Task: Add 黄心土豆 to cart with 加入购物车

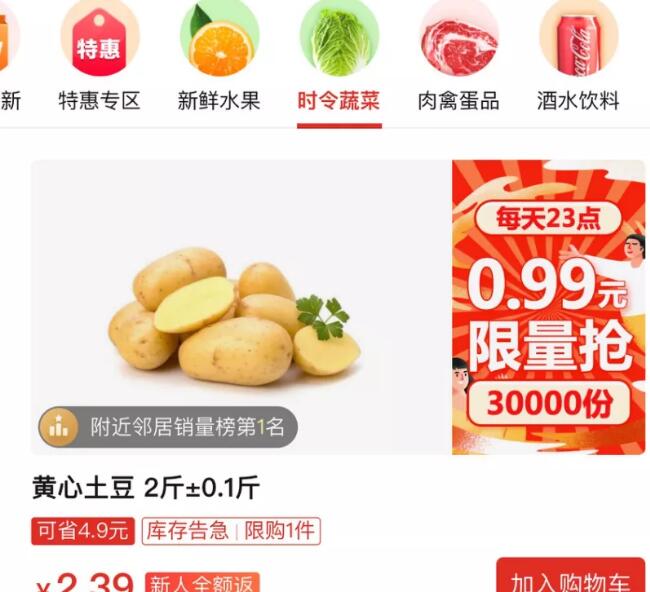Action: click(x=571, y=580)
